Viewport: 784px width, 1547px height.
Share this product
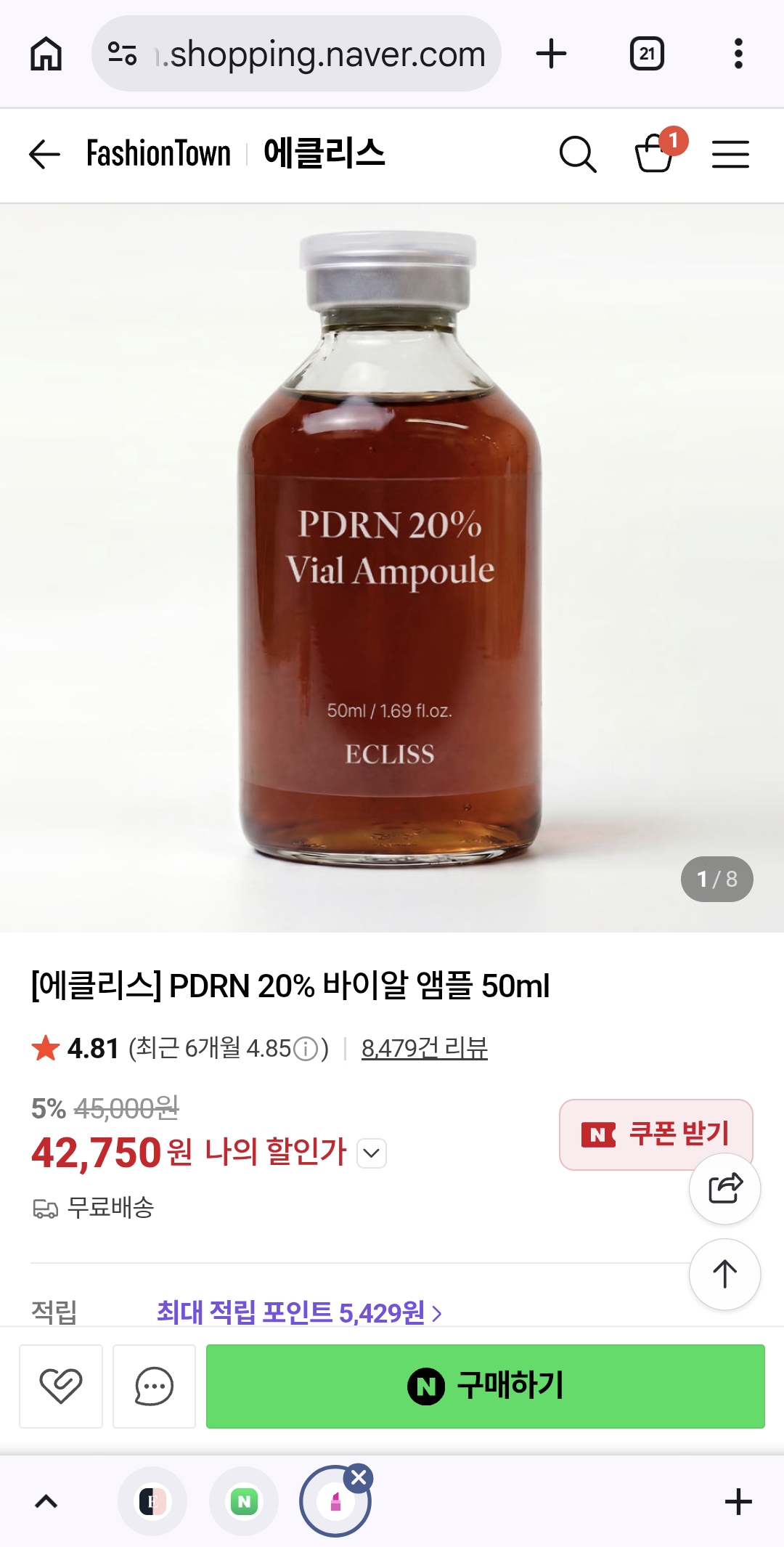[724, 1189]
